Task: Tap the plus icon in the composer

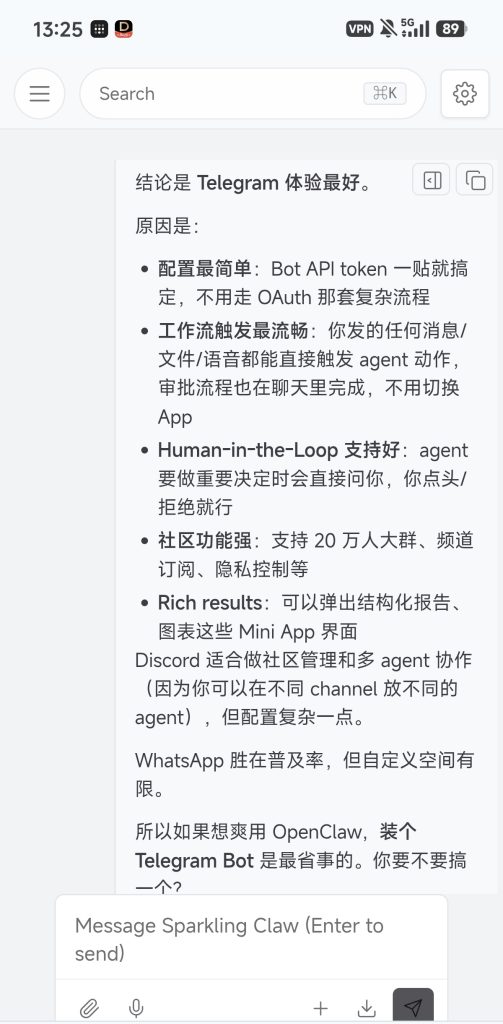Action: point(320,1008)
